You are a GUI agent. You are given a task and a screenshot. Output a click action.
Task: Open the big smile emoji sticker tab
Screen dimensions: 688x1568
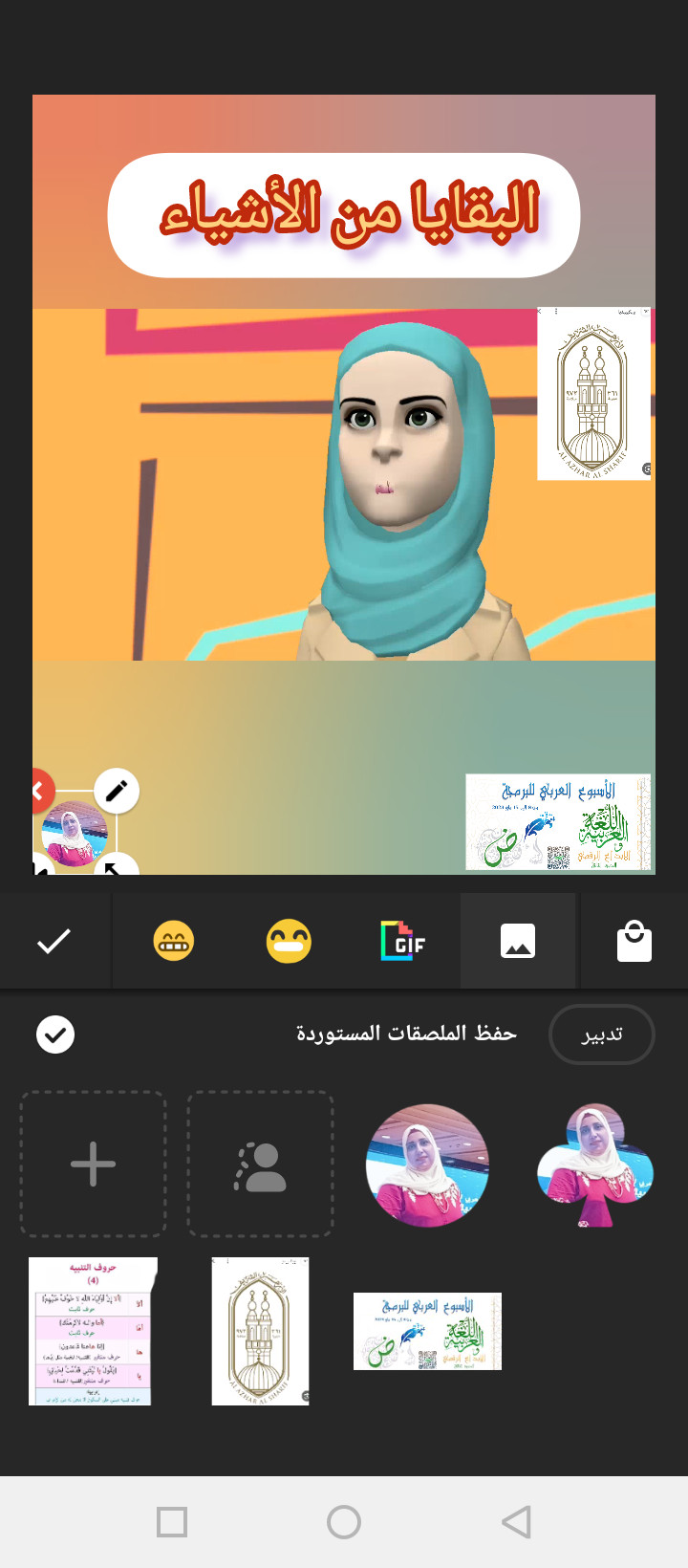pyautogui.click(x=289, y=942)
